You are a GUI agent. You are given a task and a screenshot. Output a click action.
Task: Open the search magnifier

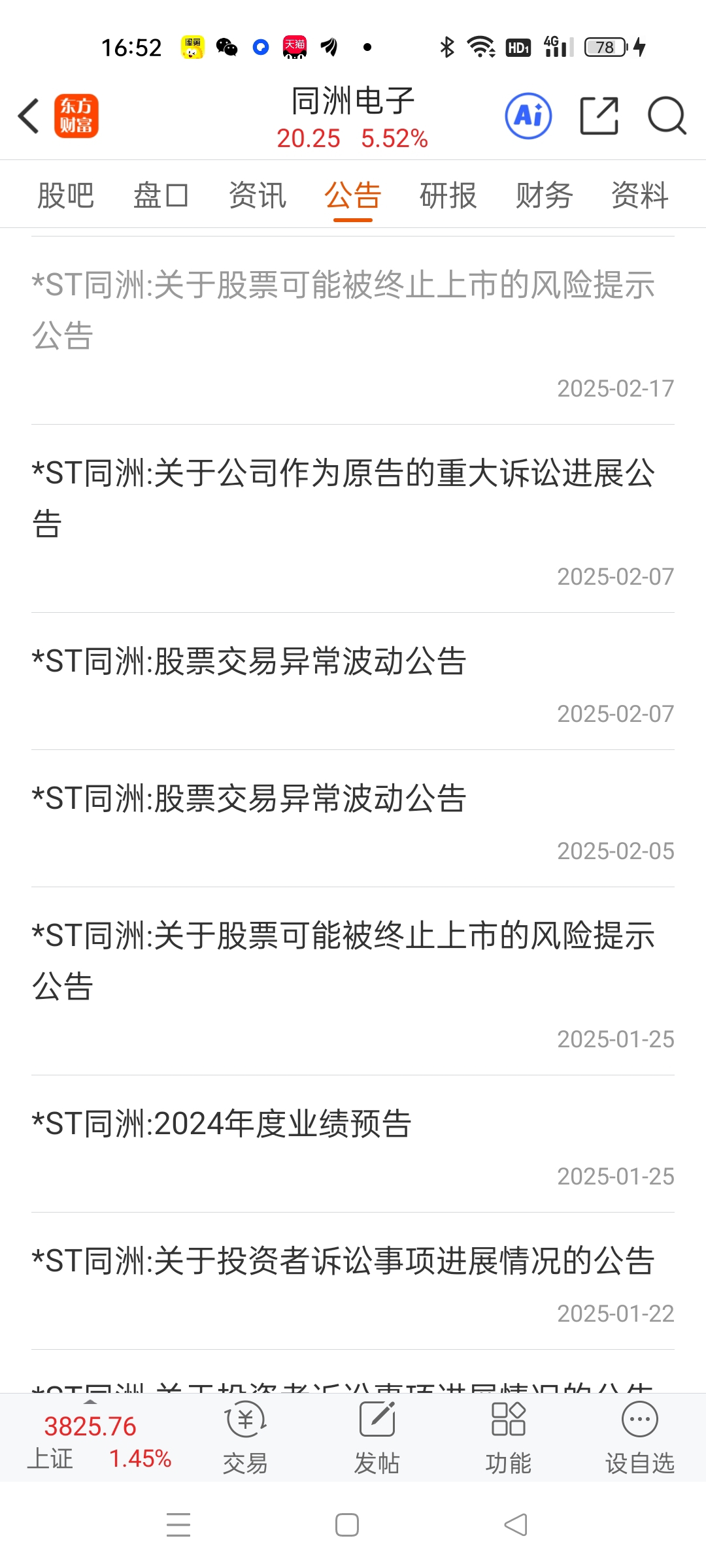click(x=667, y=116)
